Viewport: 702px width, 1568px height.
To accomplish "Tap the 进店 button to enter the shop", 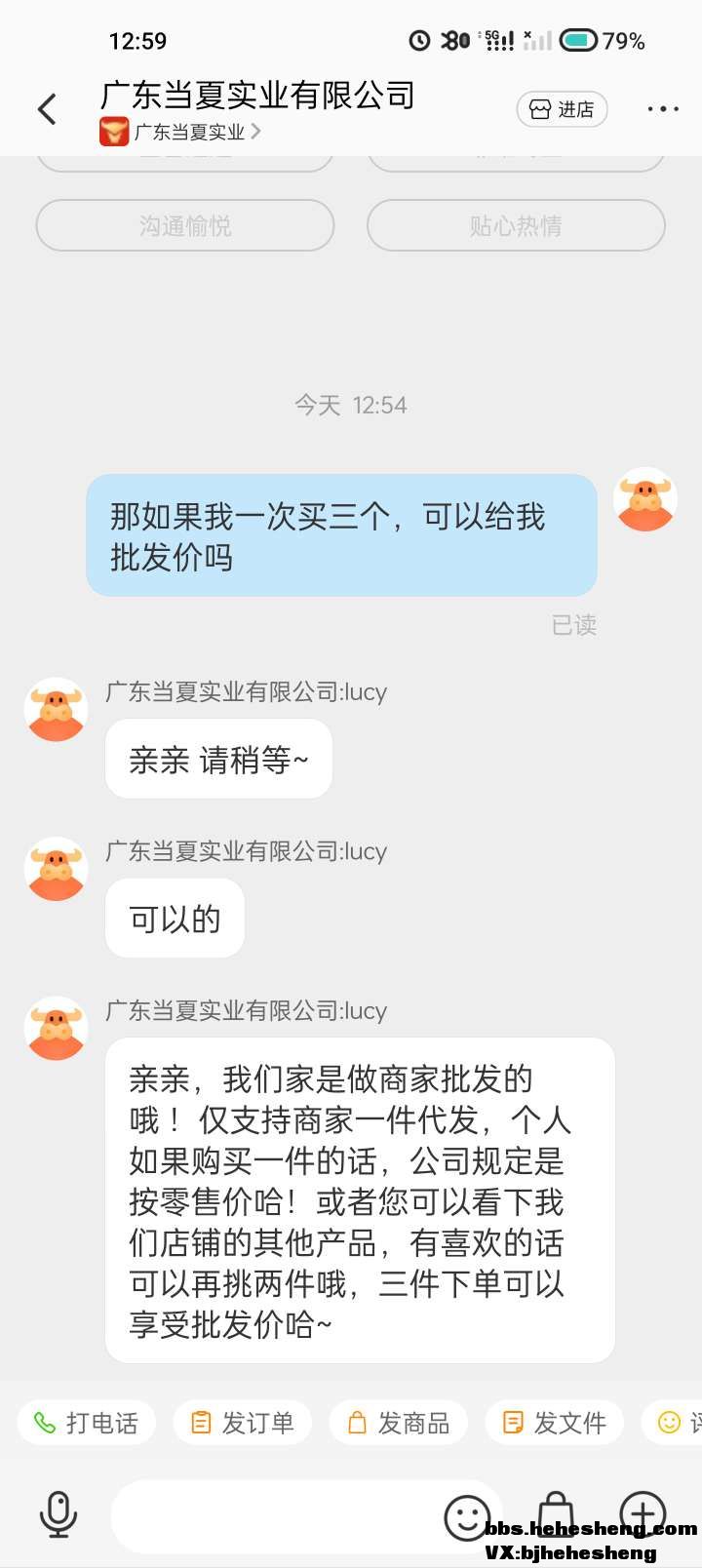I will point(562,109).
